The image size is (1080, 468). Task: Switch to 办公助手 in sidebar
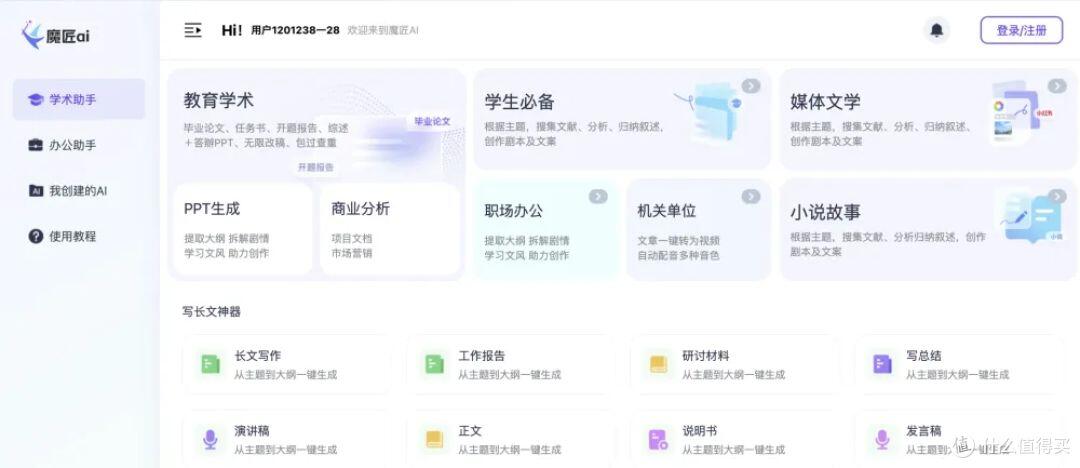point(79,145)
